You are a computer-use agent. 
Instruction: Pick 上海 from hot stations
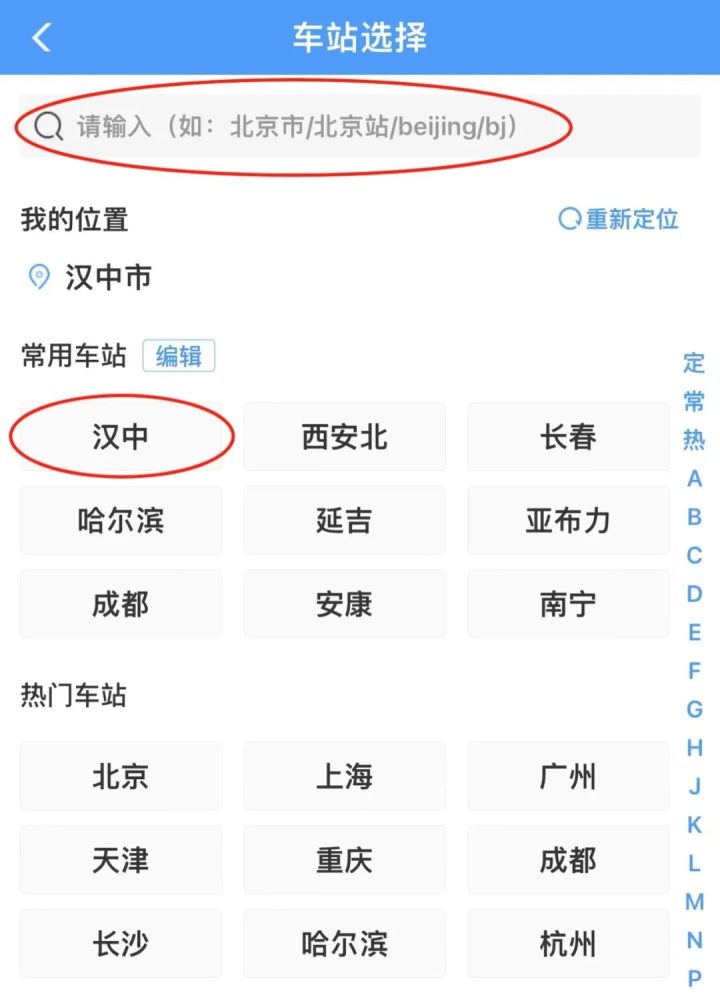tap(344, 776)
